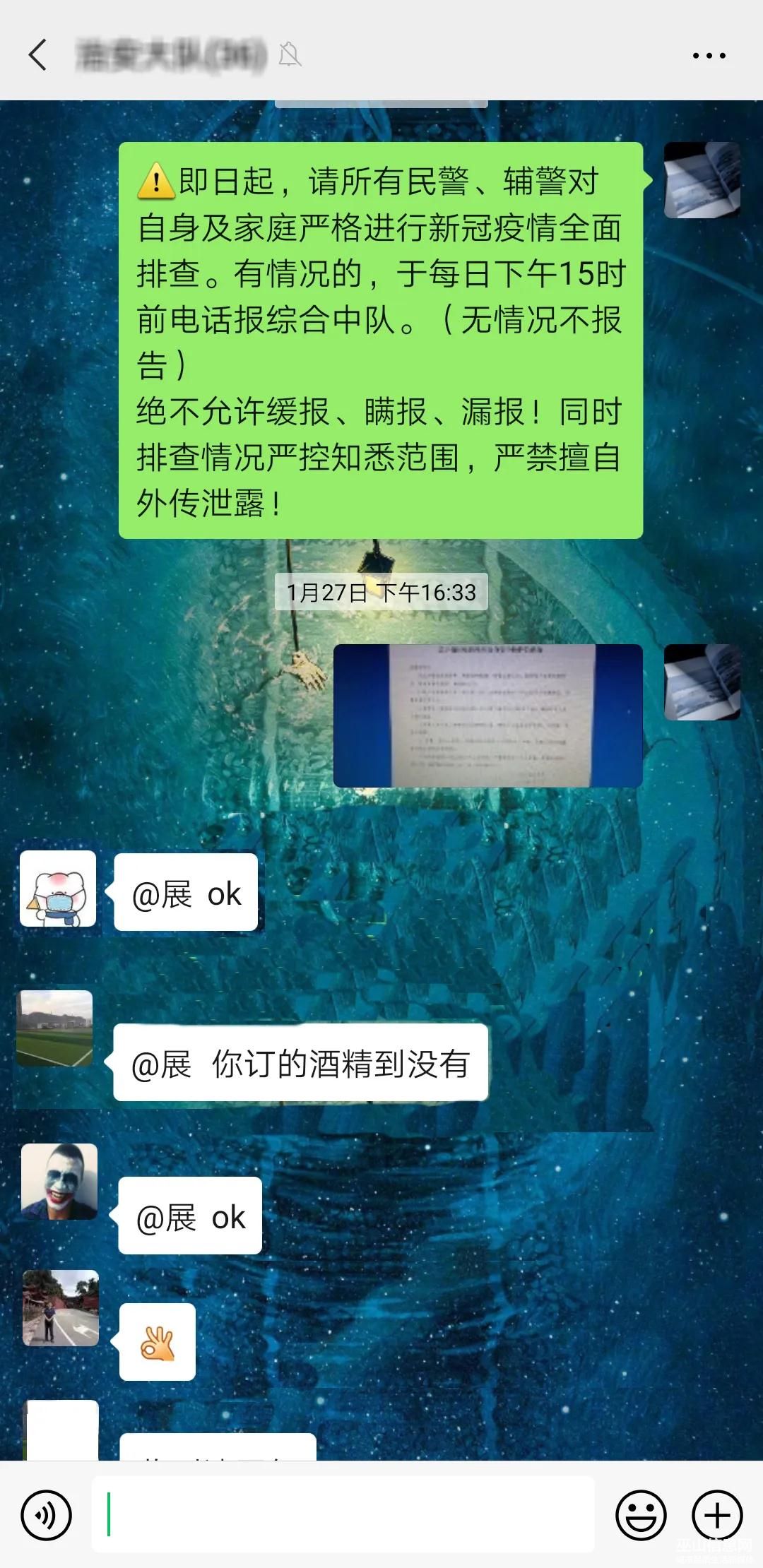The height and width of the screenshot is (1568, 763).
Task: Open the emoji sticker panel
Action: (641, 1515)
